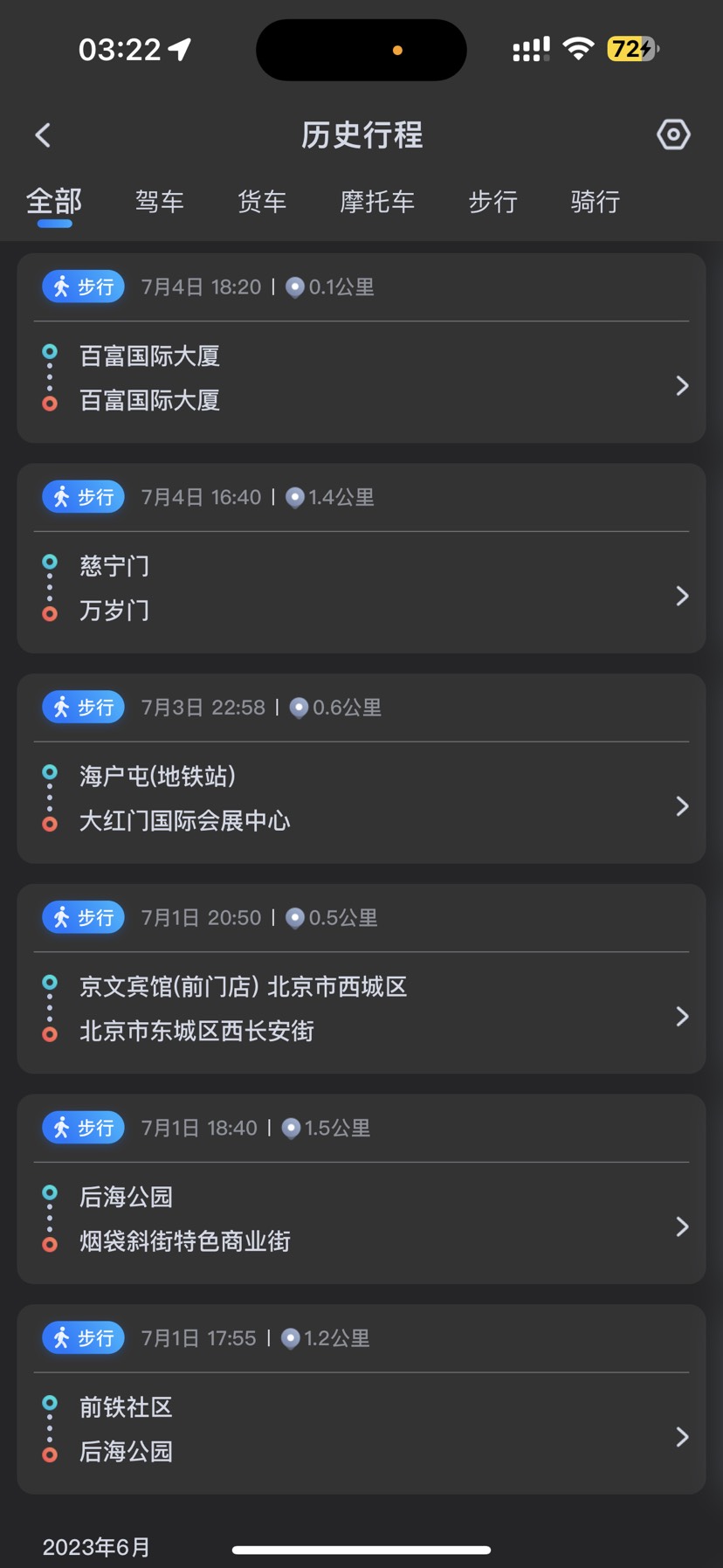Screen dimensions: 723x1568
Task: Go back from 历史行程 page
Action: 43,135
